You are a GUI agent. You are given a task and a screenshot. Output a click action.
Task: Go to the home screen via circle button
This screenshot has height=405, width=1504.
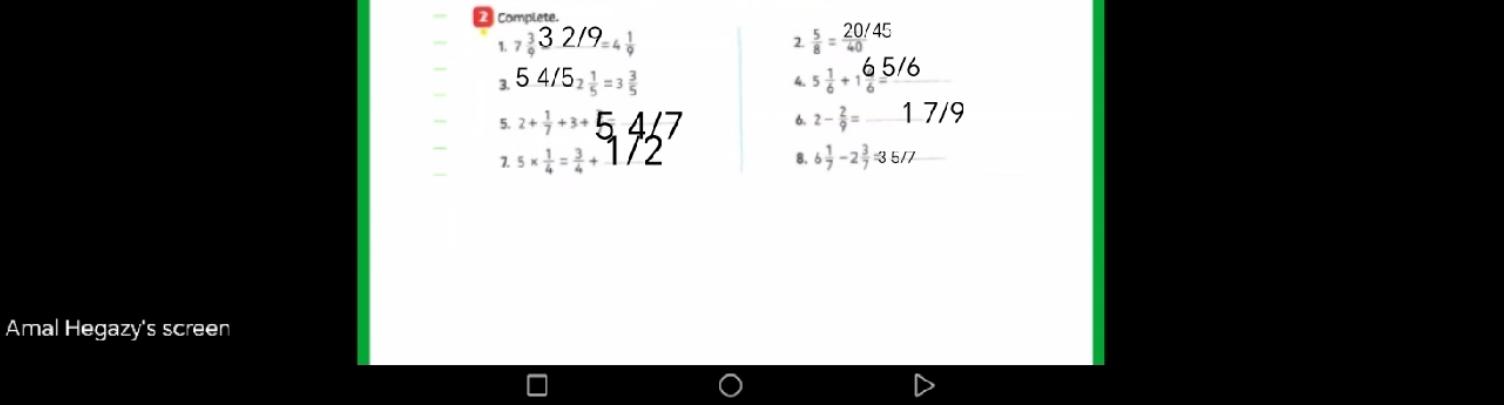click(x=731, y=385)
